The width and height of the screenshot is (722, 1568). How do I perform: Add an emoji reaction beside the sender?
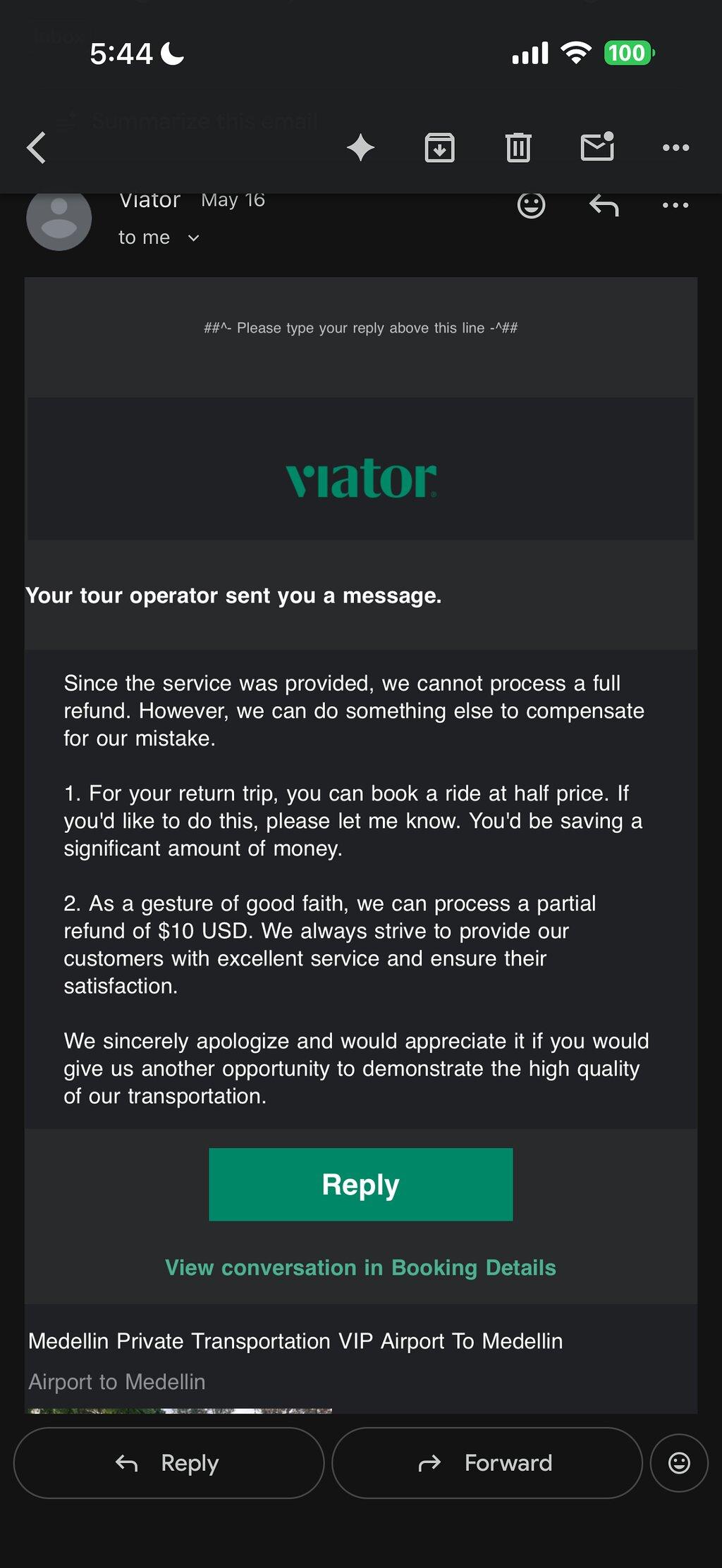point(531,205)
